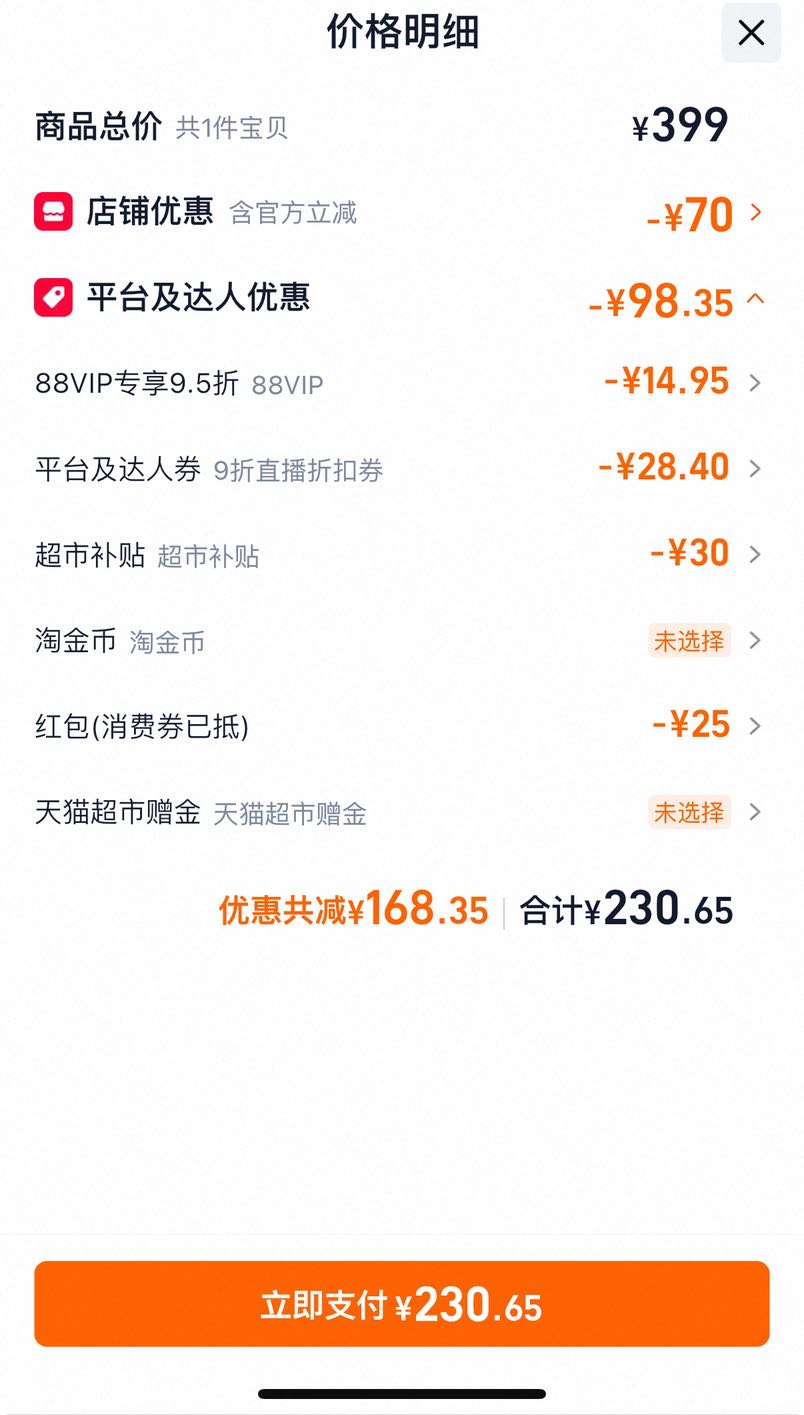The height and width of the screenshot is (1415, 804).
Task: Open the 平台及达人券 coupon row
Action: pos(401,469)
